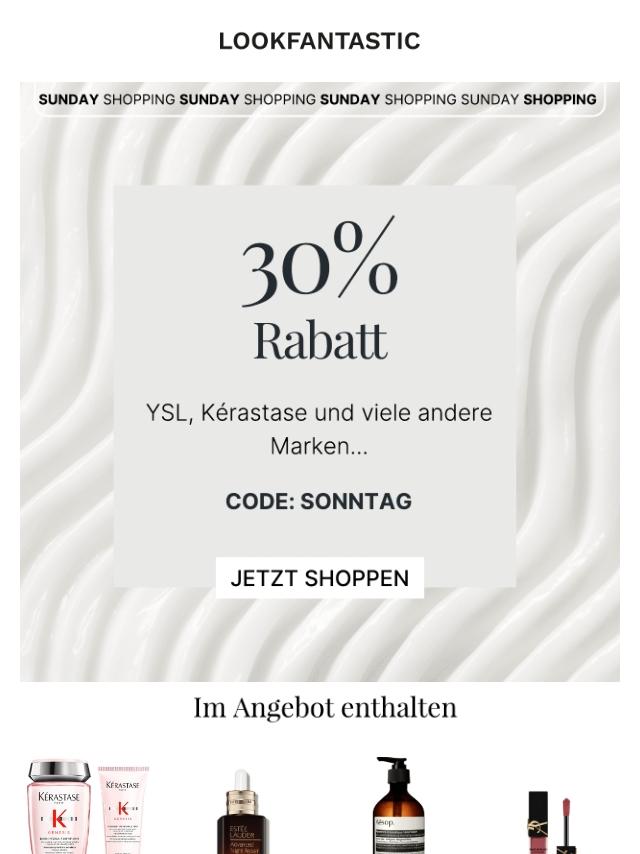The image size is (640, 854).
Task: Open the Kérastase product image
Action: point(88,808)
